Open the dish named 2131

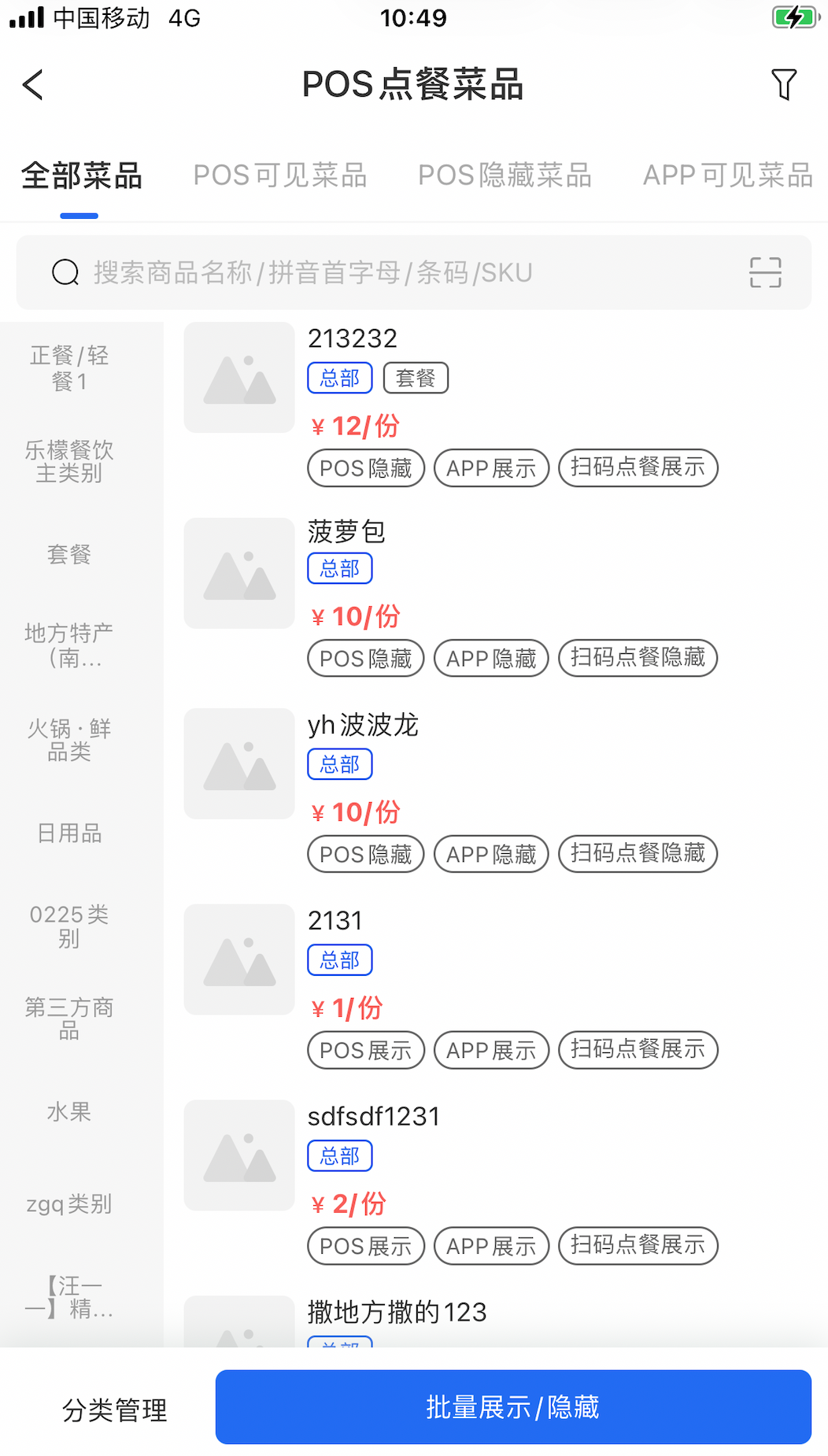[x=335, y=921]
